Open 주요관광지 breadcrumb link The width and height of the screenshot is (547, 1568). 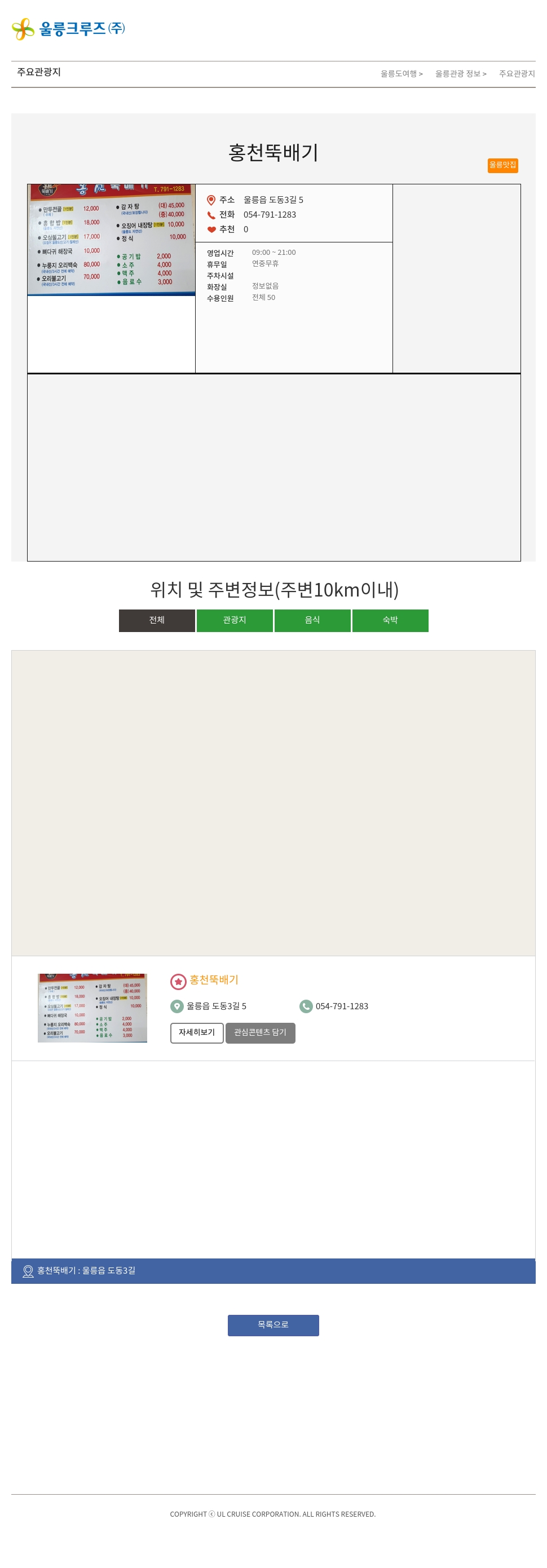pyautogui.click(x=517, y=74)
